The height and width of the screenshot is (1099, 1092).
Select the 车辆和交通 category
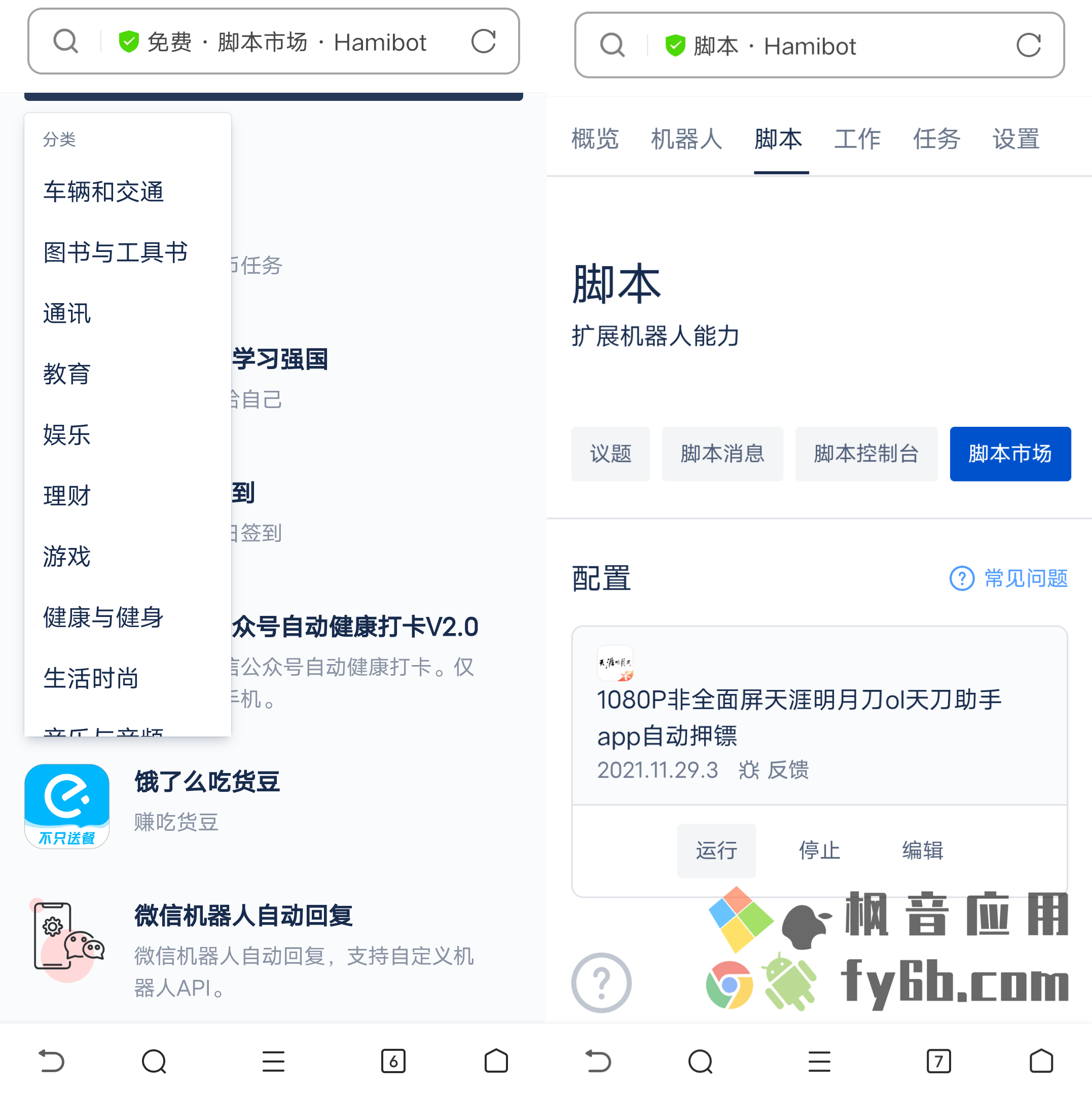point(103,192)
